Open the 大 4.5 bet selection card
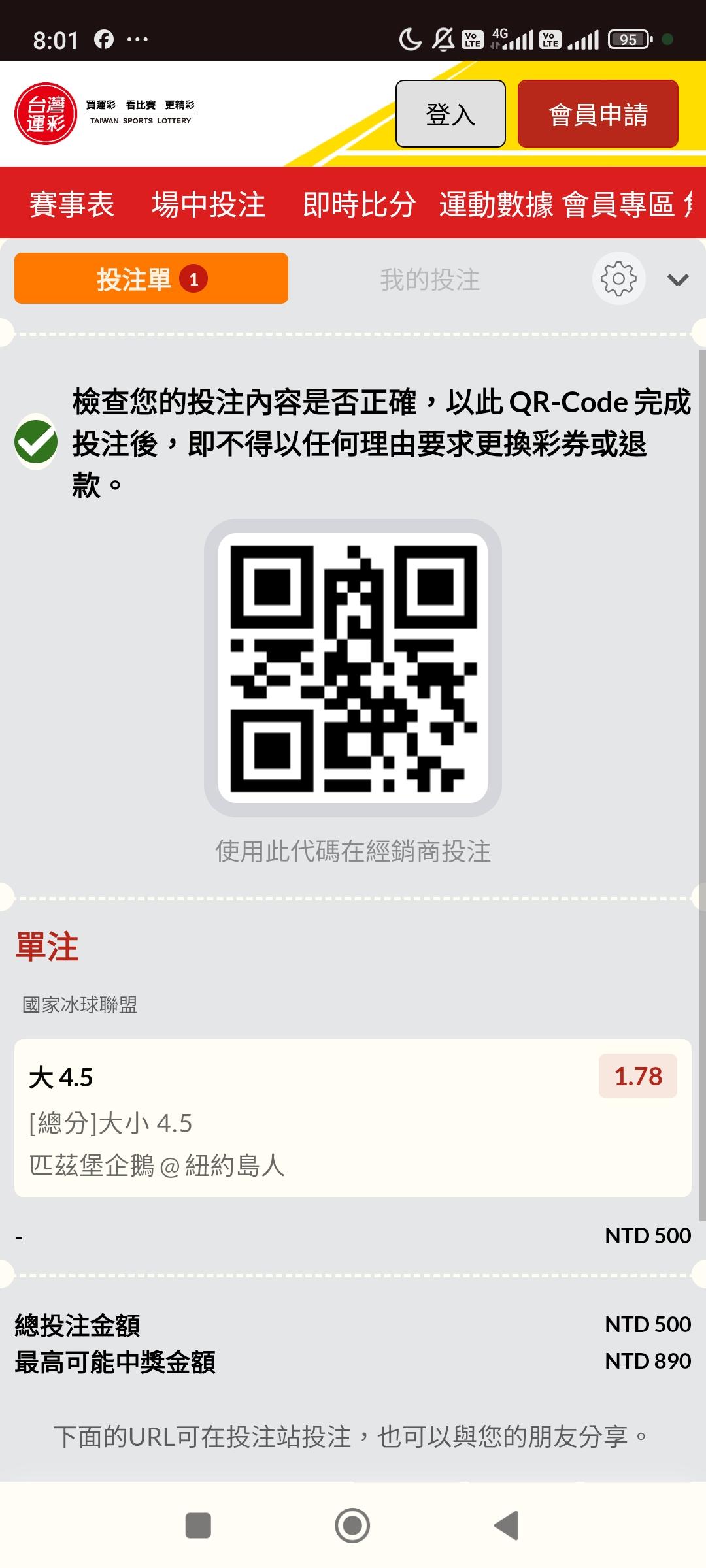The width and height of the screenshot is (706, 1568). (353, 1118)
